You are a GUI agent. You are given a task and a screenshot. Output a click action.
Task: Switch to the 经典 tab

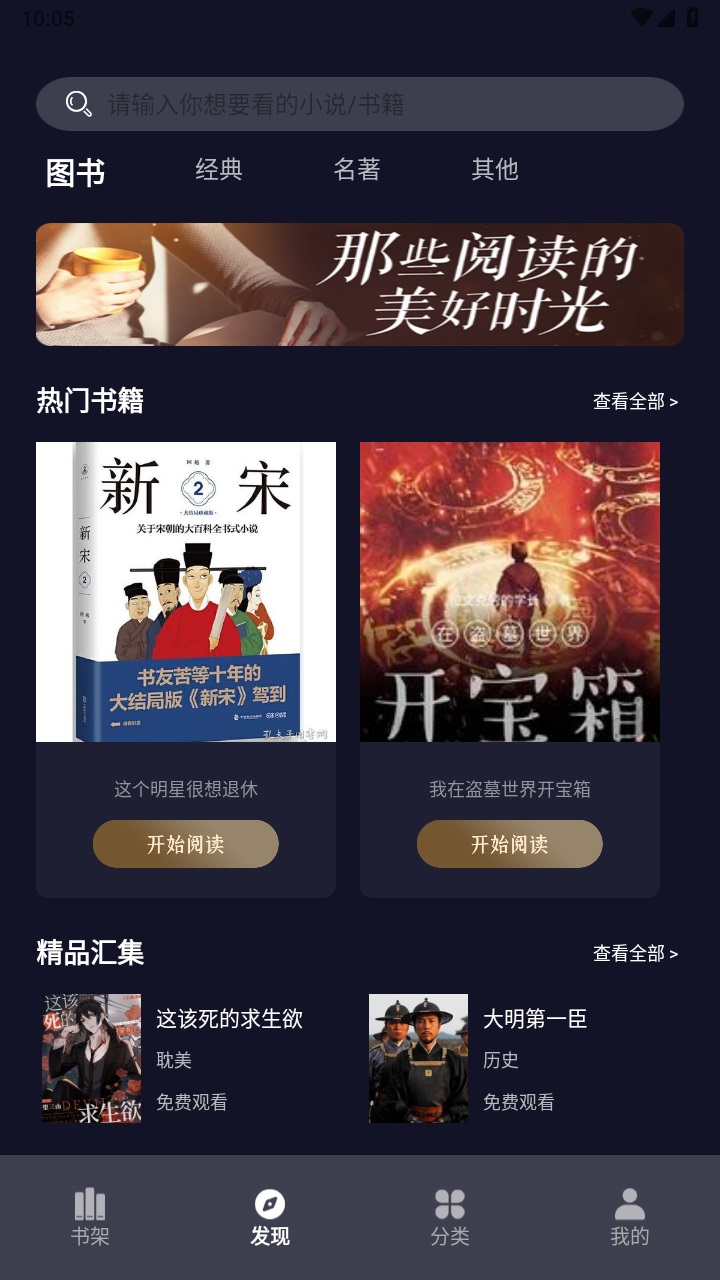pyautogui.click(x=220, y=170)
